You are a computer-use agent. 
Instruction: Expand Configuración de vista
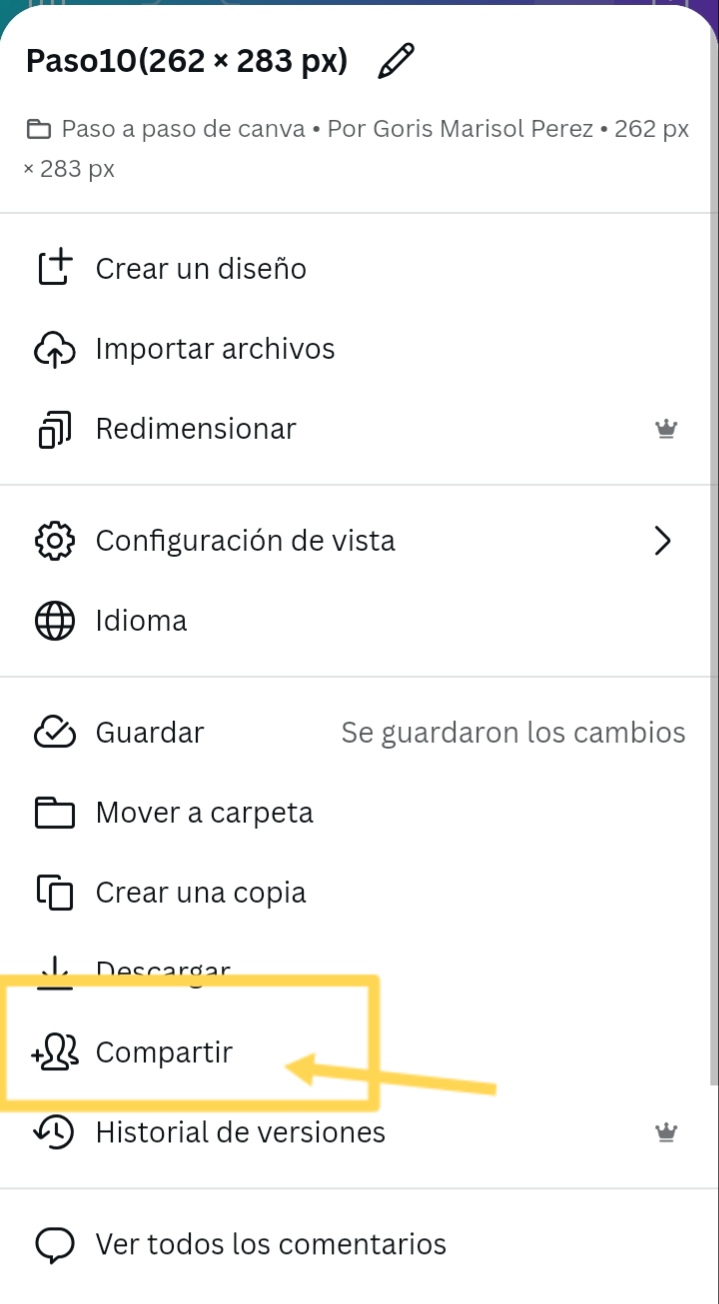tap(245, 541)
